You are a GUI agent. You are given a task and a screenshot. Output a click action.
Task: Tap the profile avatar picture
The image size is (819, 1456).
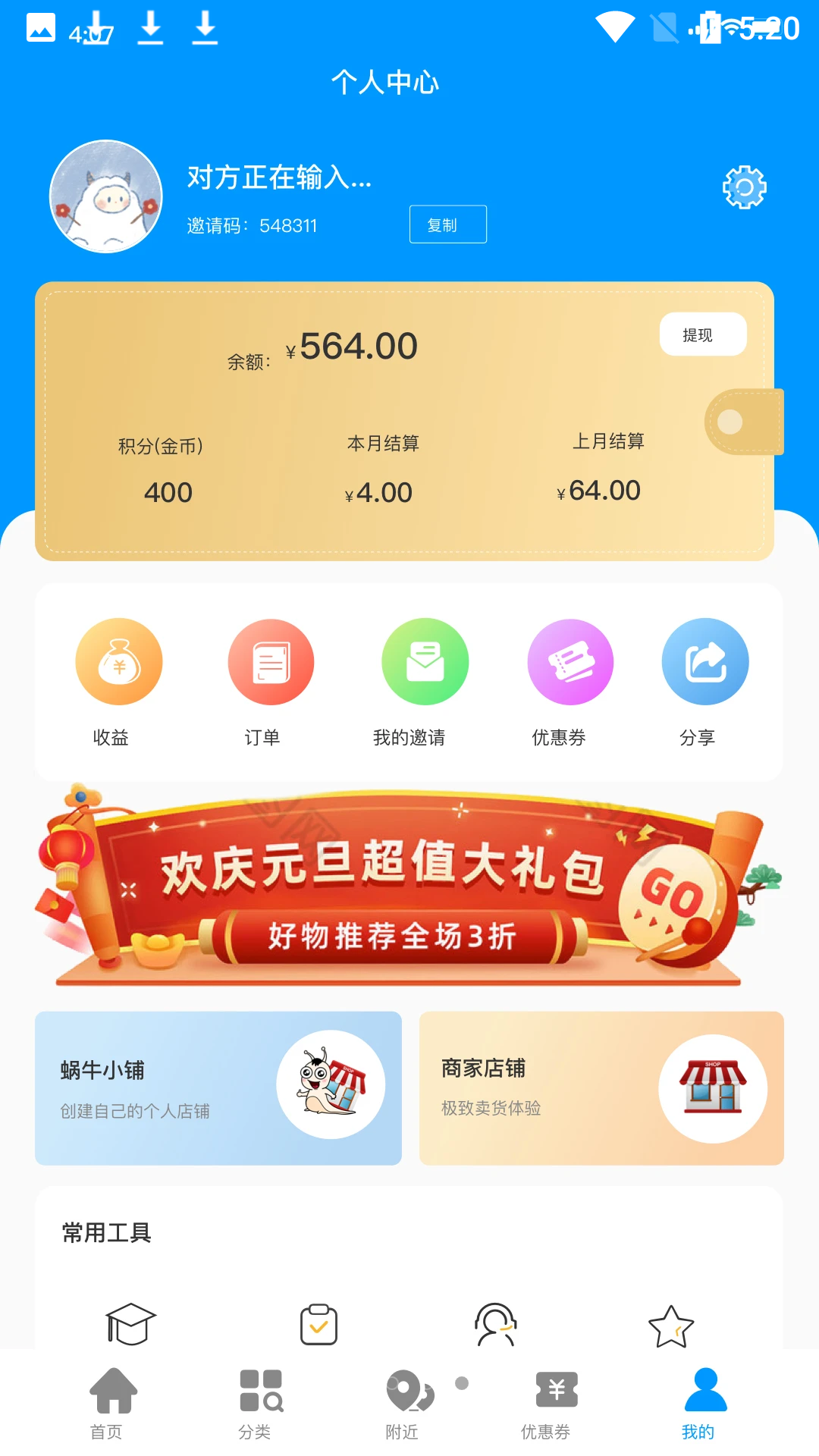click(106, 196)
